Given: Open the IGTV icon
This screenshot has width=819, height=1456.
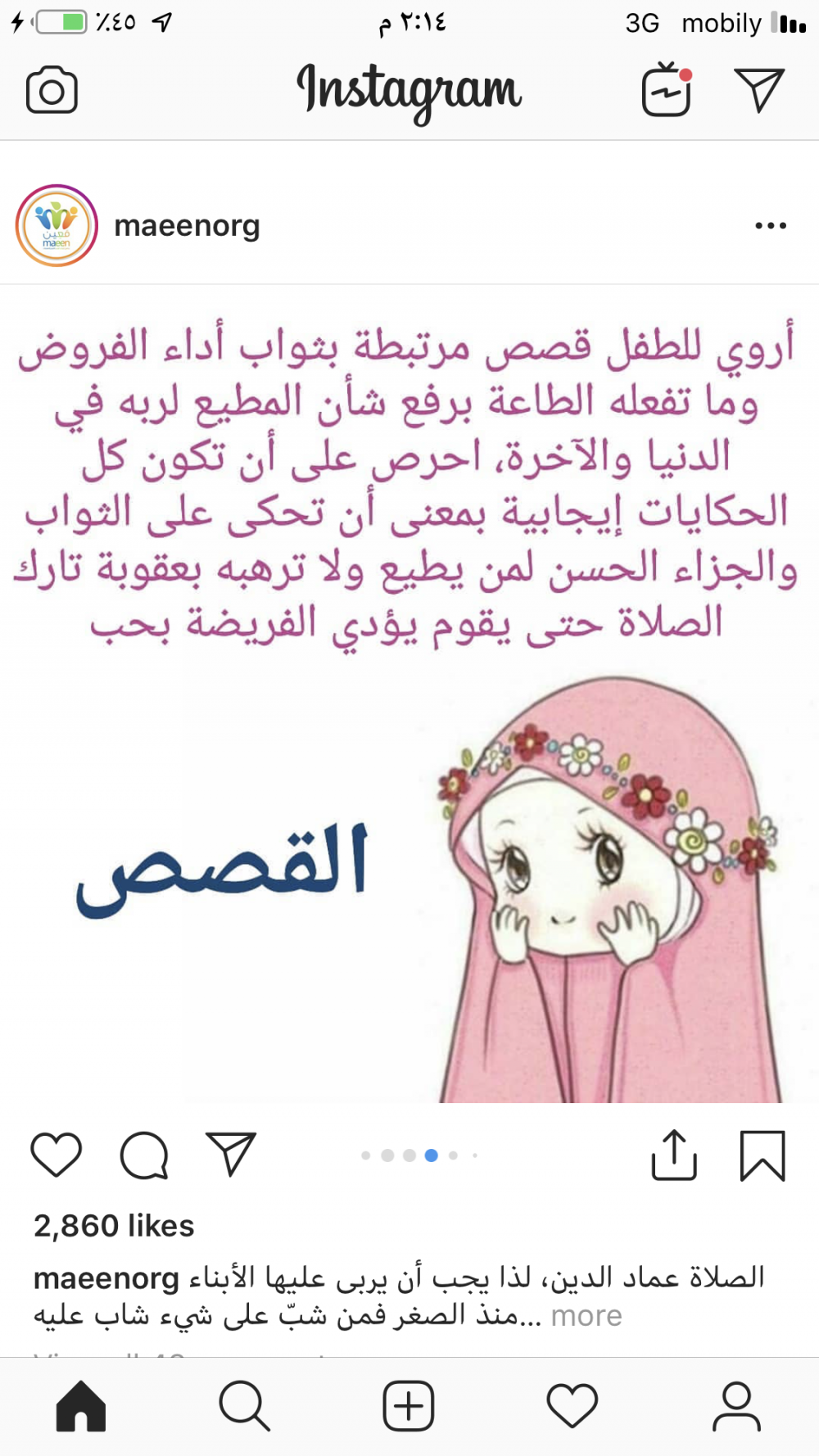Looking at the screenshot, I should [667, 90].
